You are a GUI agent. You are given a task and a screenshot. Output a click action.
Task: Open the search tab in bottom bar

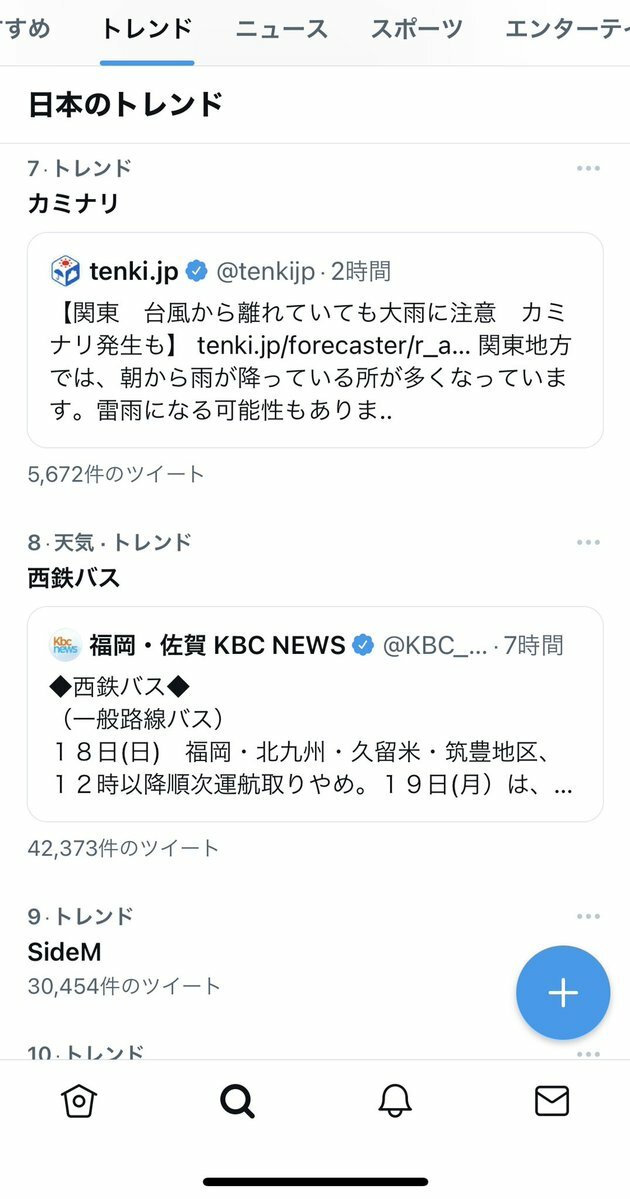[237, 1101]
